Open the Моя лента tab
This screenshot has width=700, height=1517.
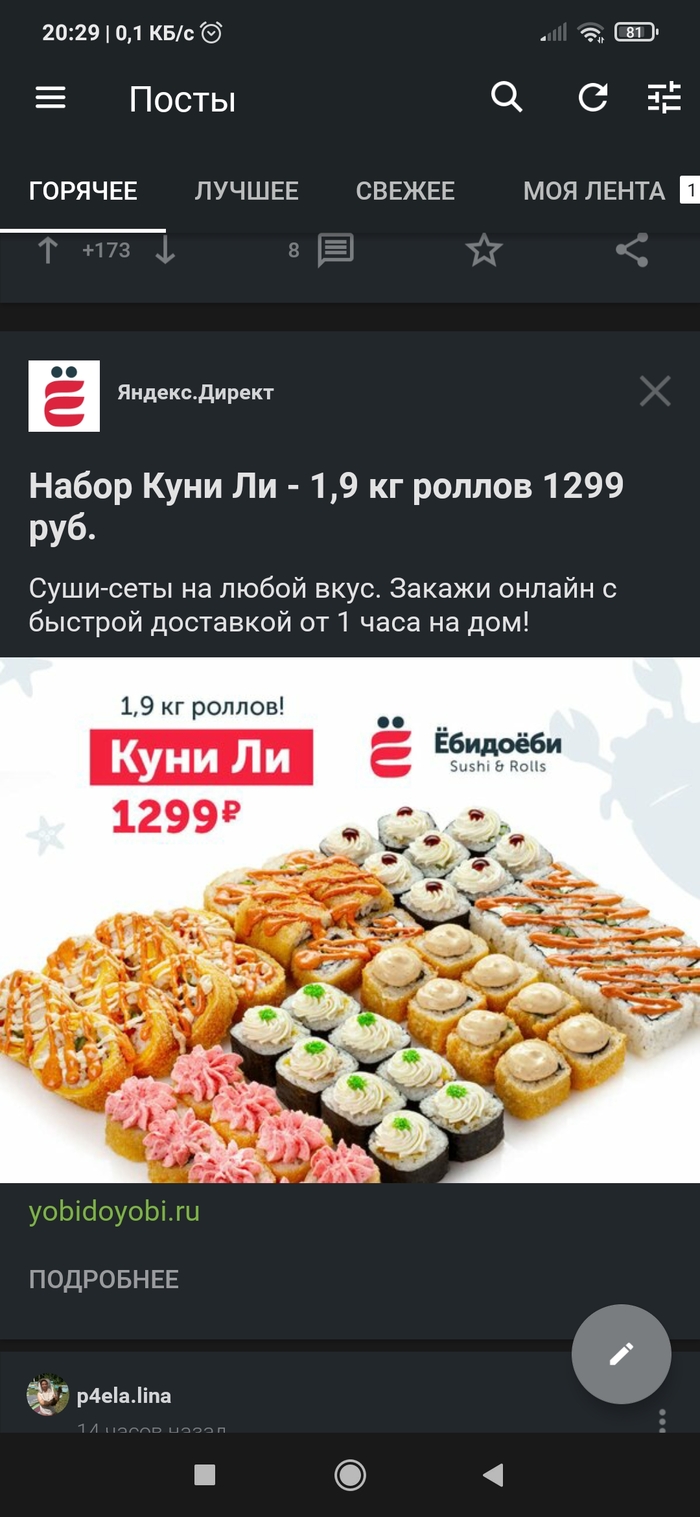(594, 191)
